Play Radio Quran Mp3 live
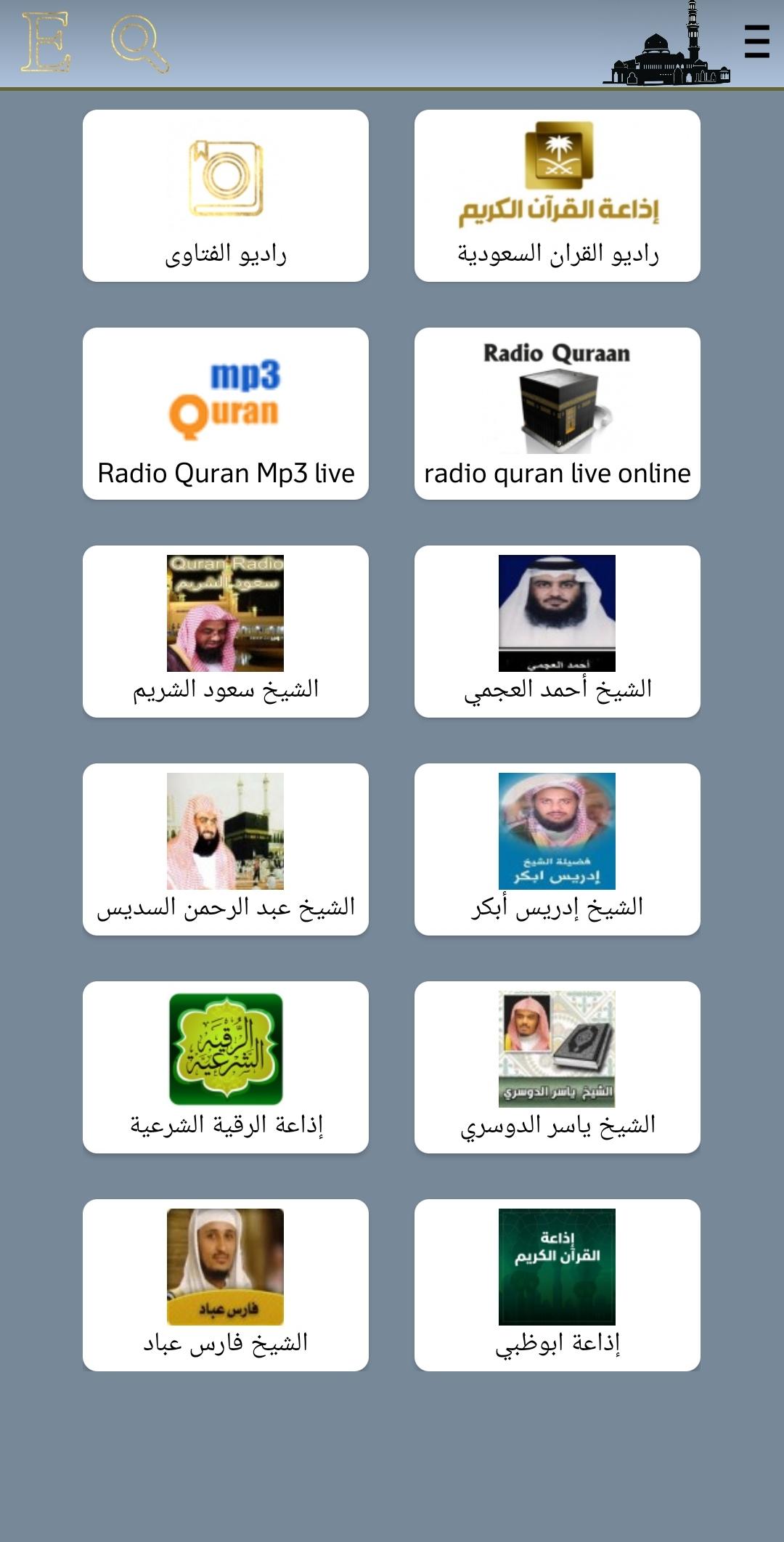This screenshot has width=784, height=1542. [226, 413]
